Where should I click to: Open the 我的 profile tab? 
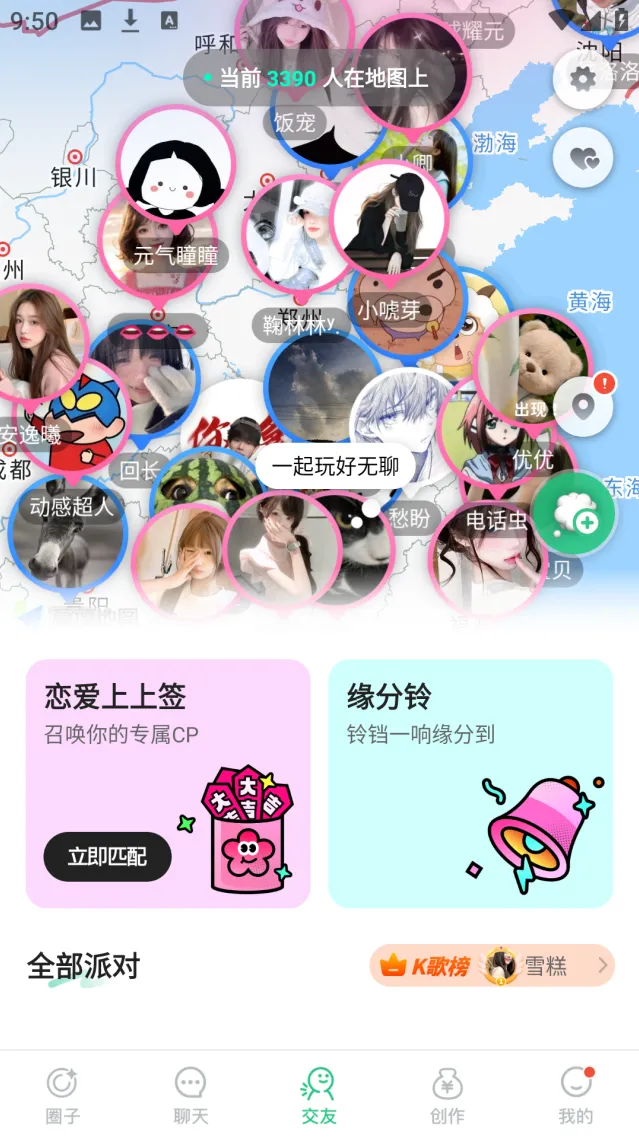click(575, 1095)
